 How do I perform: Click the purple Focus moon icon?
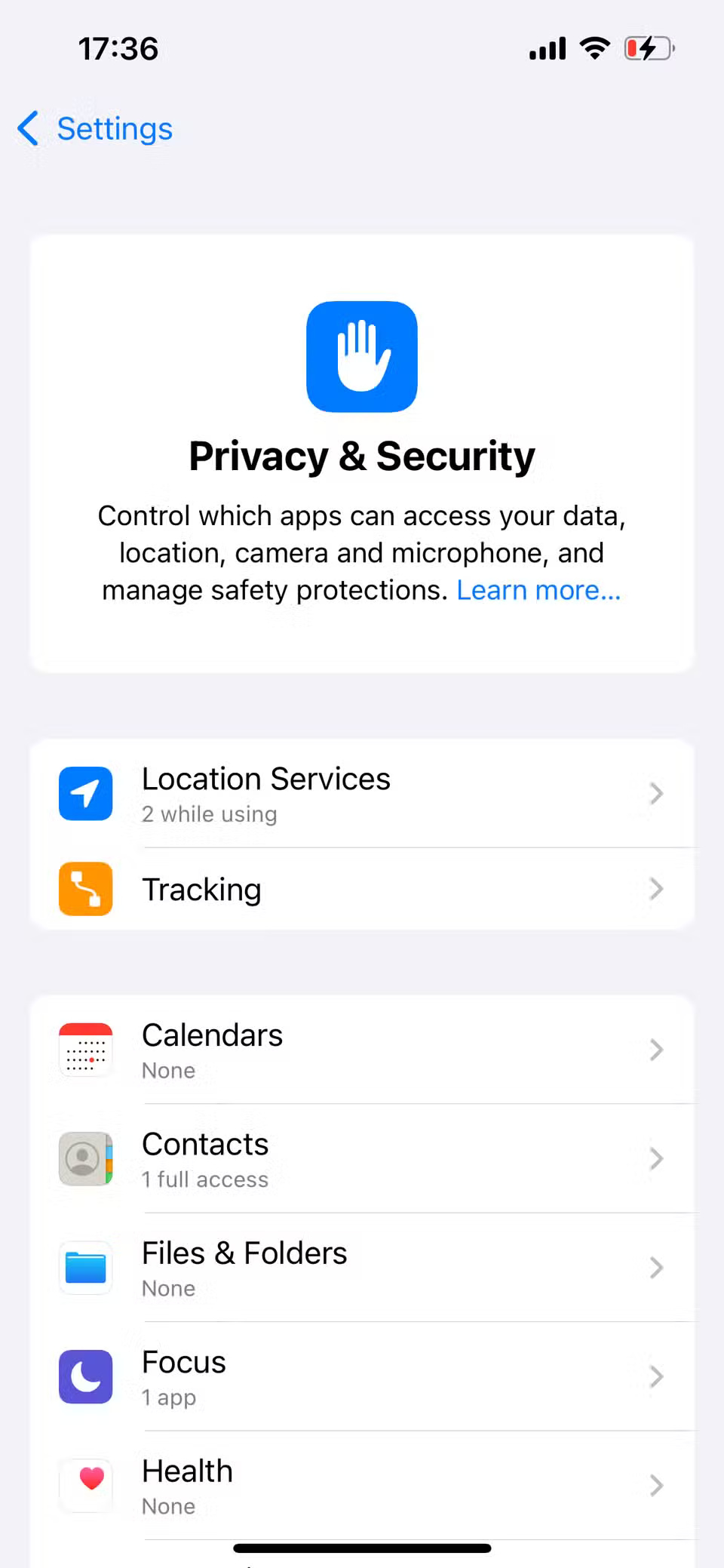(84, 1376)
